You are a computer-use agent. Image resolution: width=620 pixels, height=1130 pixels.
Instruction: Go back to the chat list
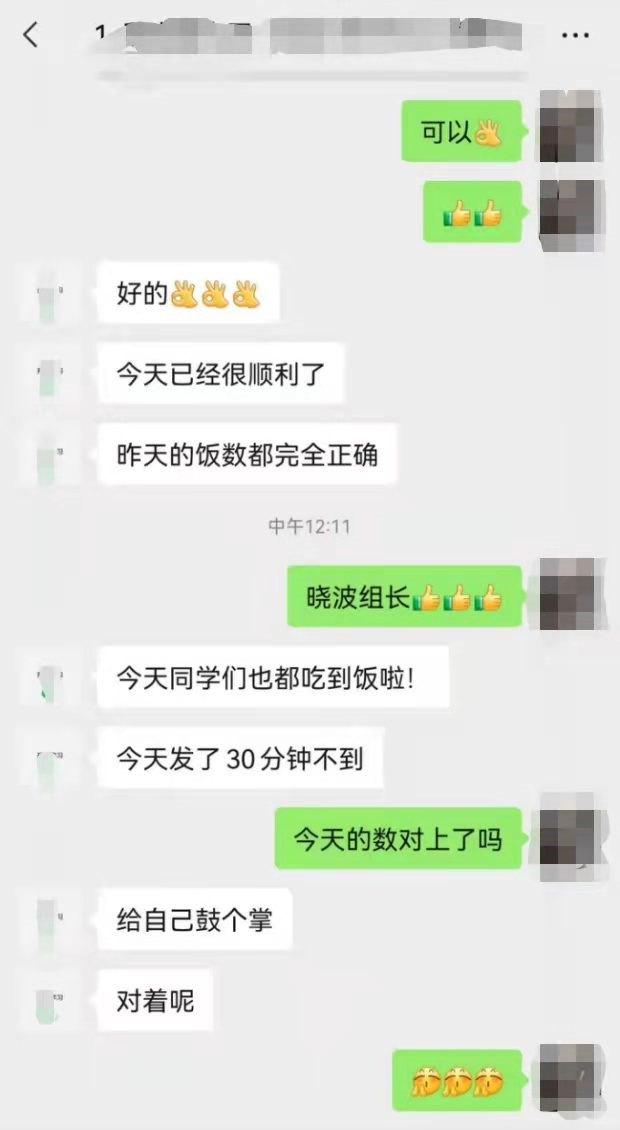pyautogui.click(x=30, y=35)
